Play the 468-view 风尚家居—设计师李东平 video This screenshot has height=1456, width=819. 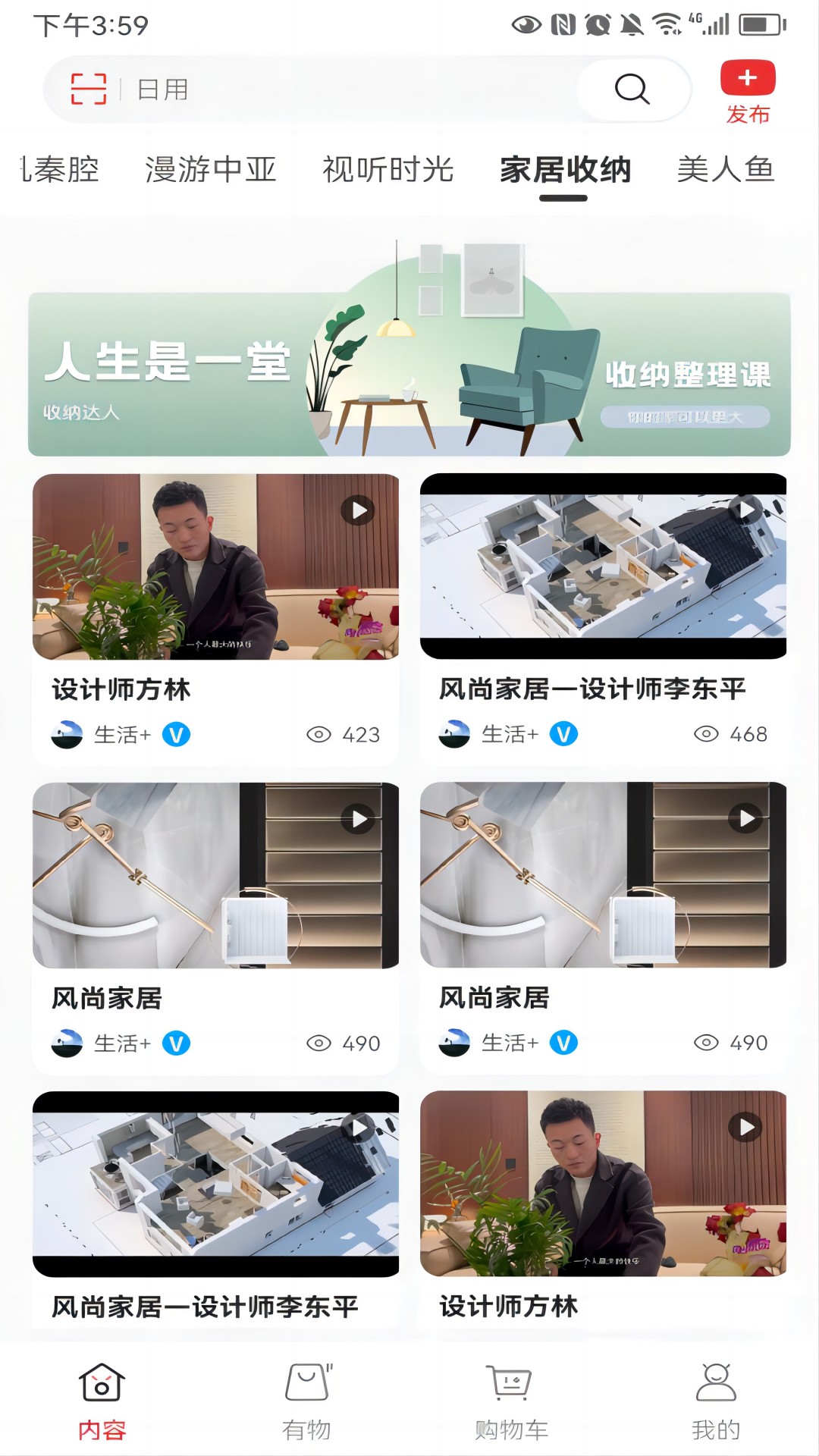point(603,567)
